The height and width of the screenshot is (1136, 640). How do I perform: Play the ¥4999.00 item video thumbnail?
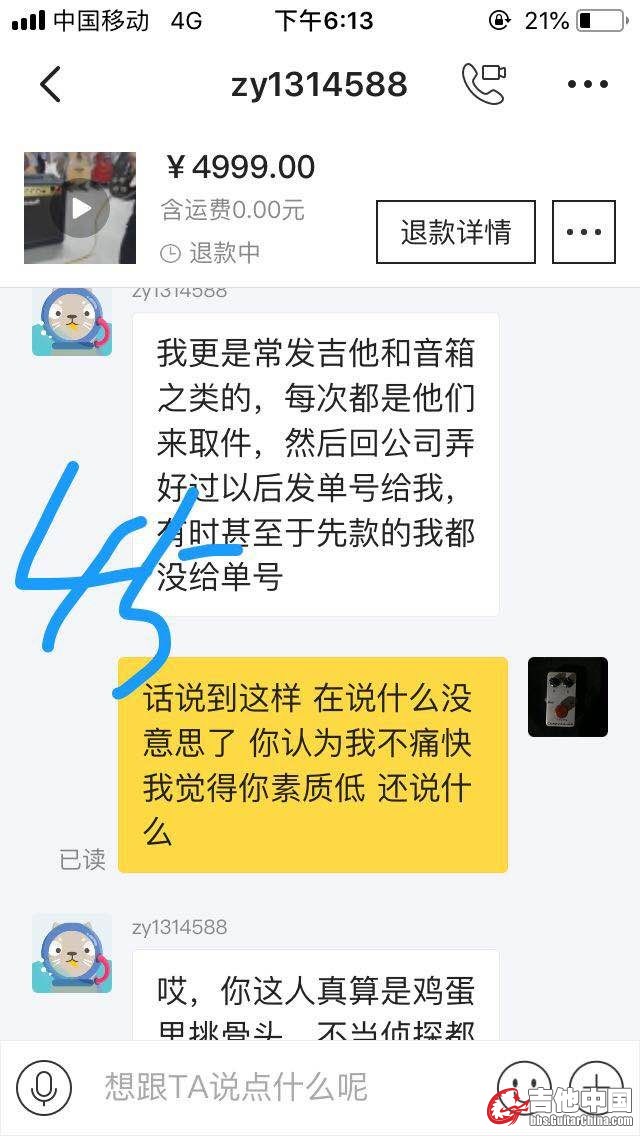pos(80,208)
